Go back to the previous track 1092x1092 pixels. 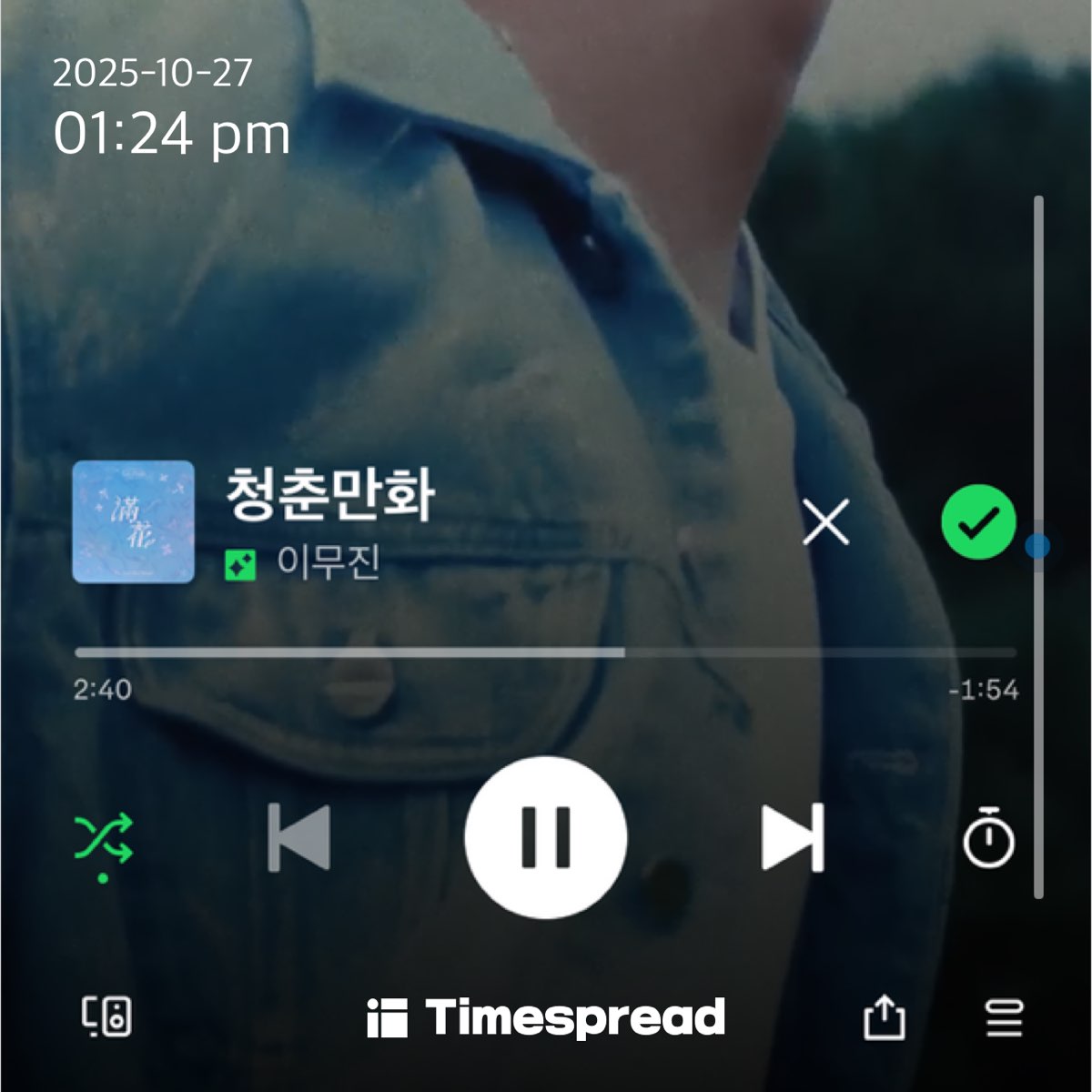pyautogui.click(x=299, y=837)
